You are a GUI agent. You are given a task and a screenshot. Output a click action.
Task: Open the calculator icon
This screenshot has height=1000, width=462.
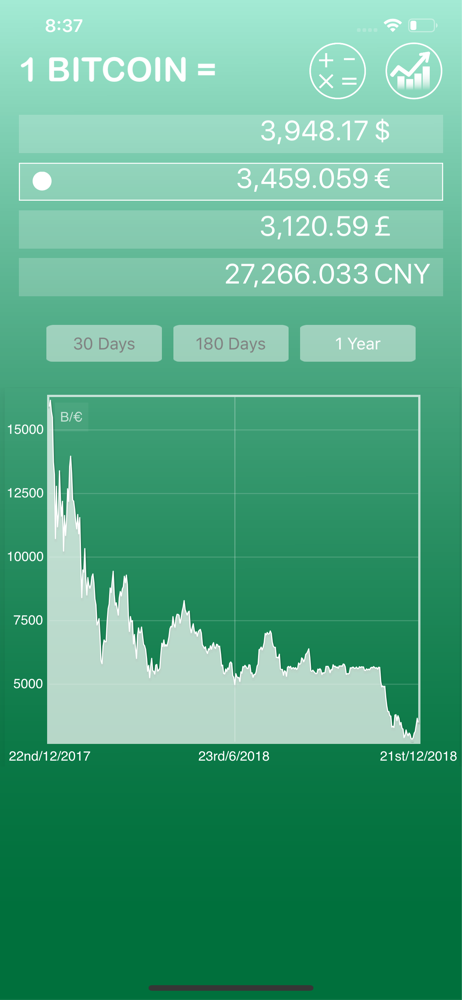tap(338, 71)
